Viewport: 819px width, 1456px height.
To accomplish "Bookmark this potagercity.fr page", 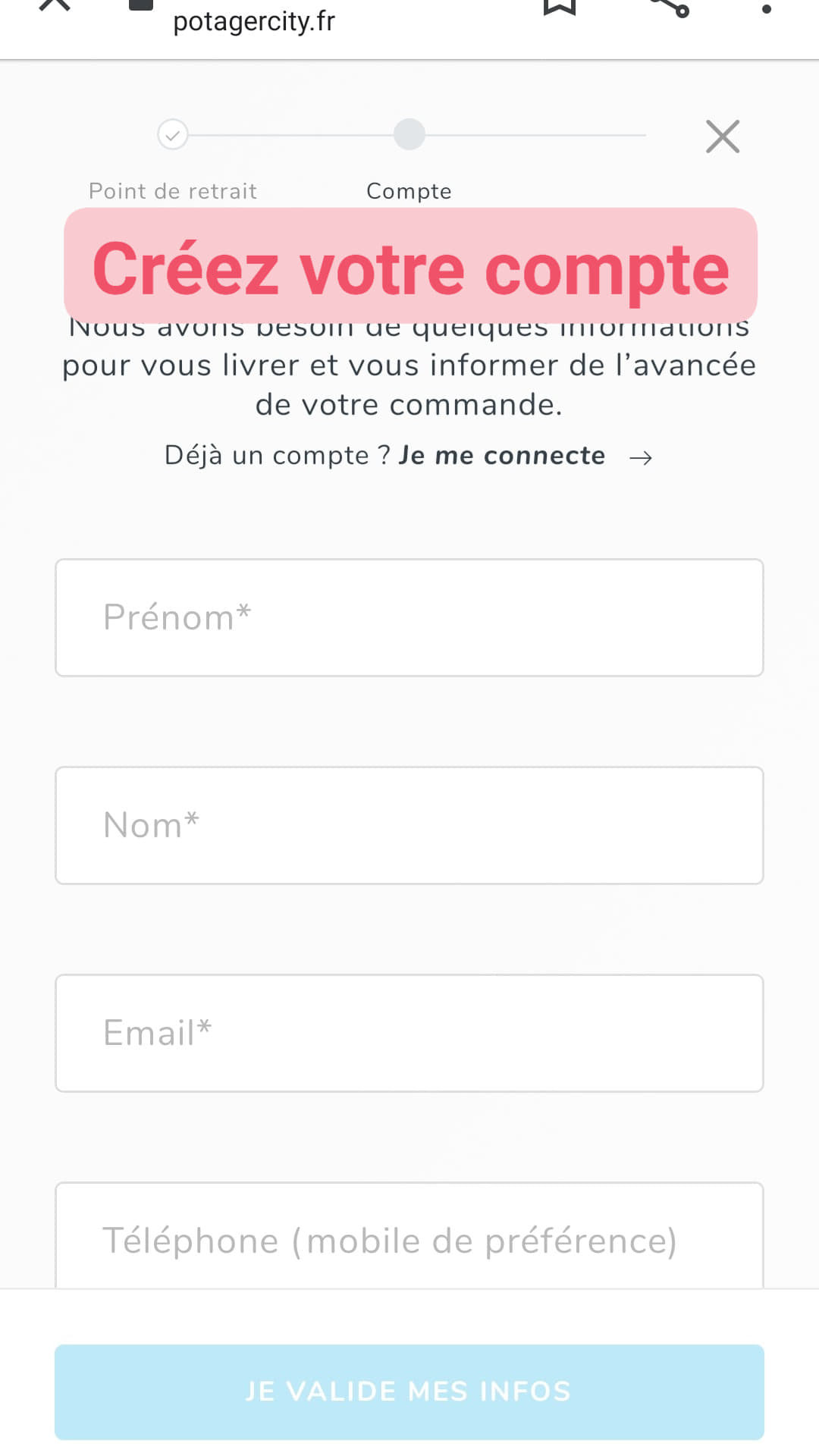I will point(560,6).
